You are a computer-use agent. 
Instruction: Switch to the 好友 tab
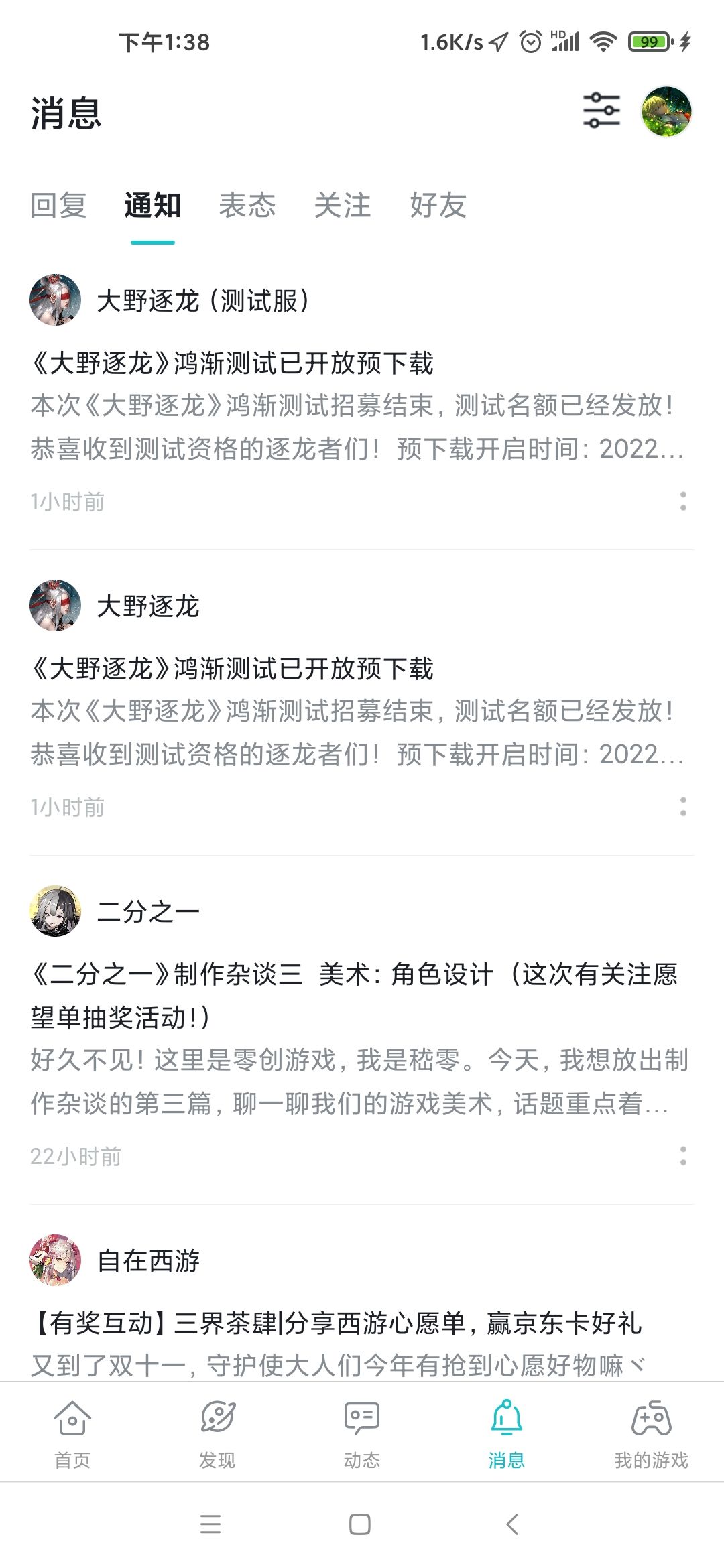[438, 205]
